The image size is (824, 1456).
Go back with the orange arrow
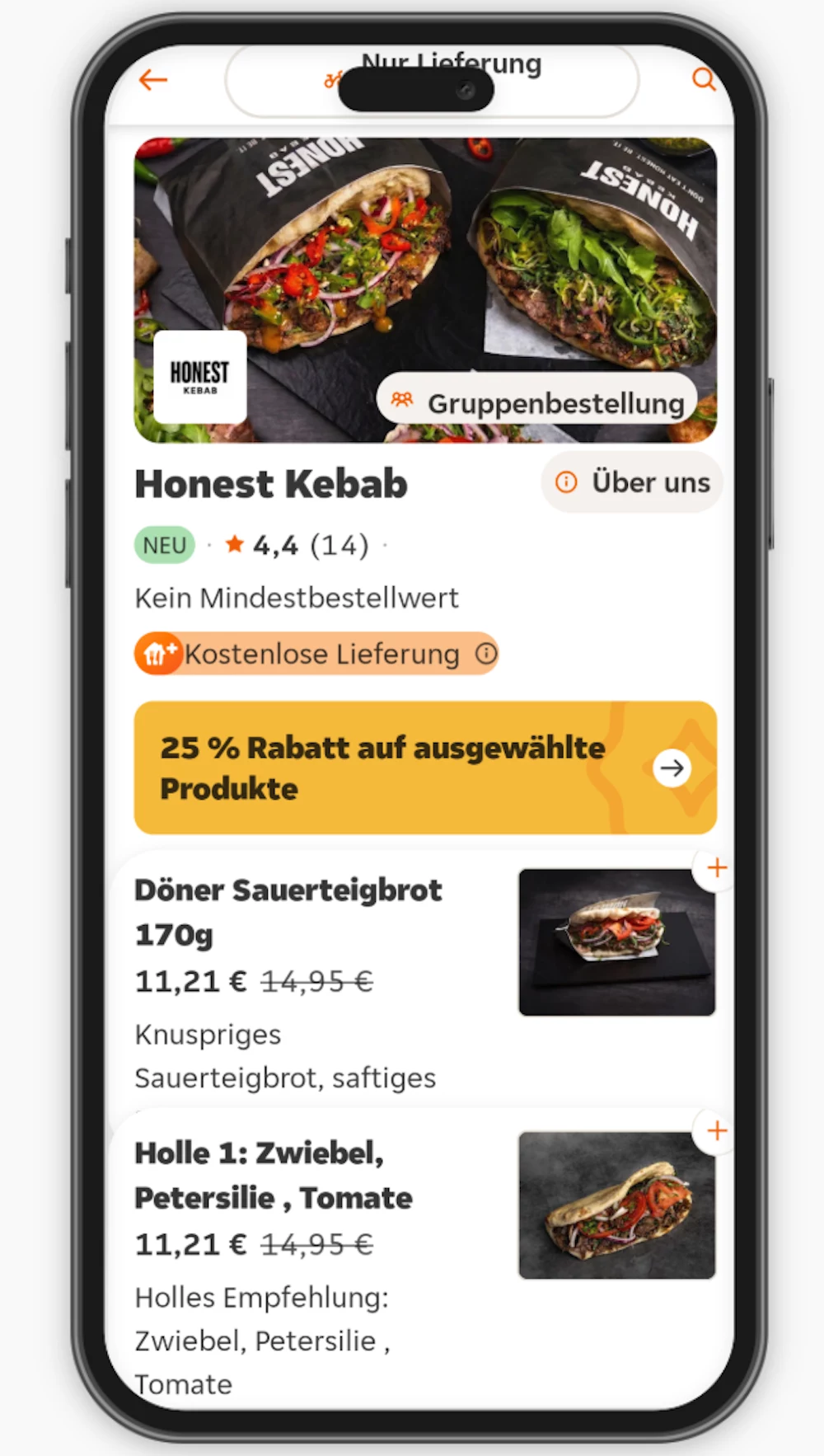click(153, 80)
